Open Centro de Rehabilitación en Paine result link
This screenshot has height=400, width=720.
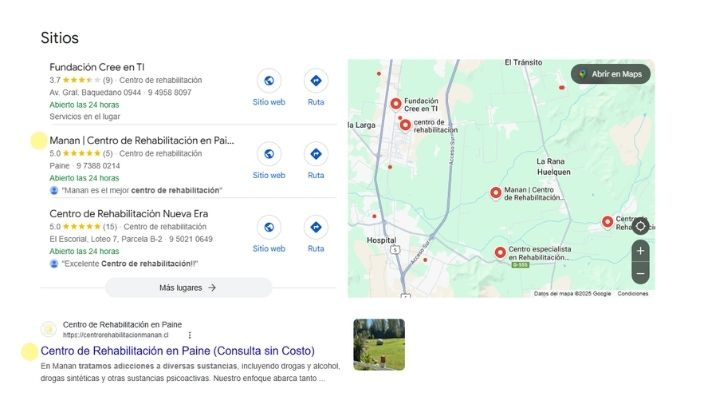[x=177, y=351]
